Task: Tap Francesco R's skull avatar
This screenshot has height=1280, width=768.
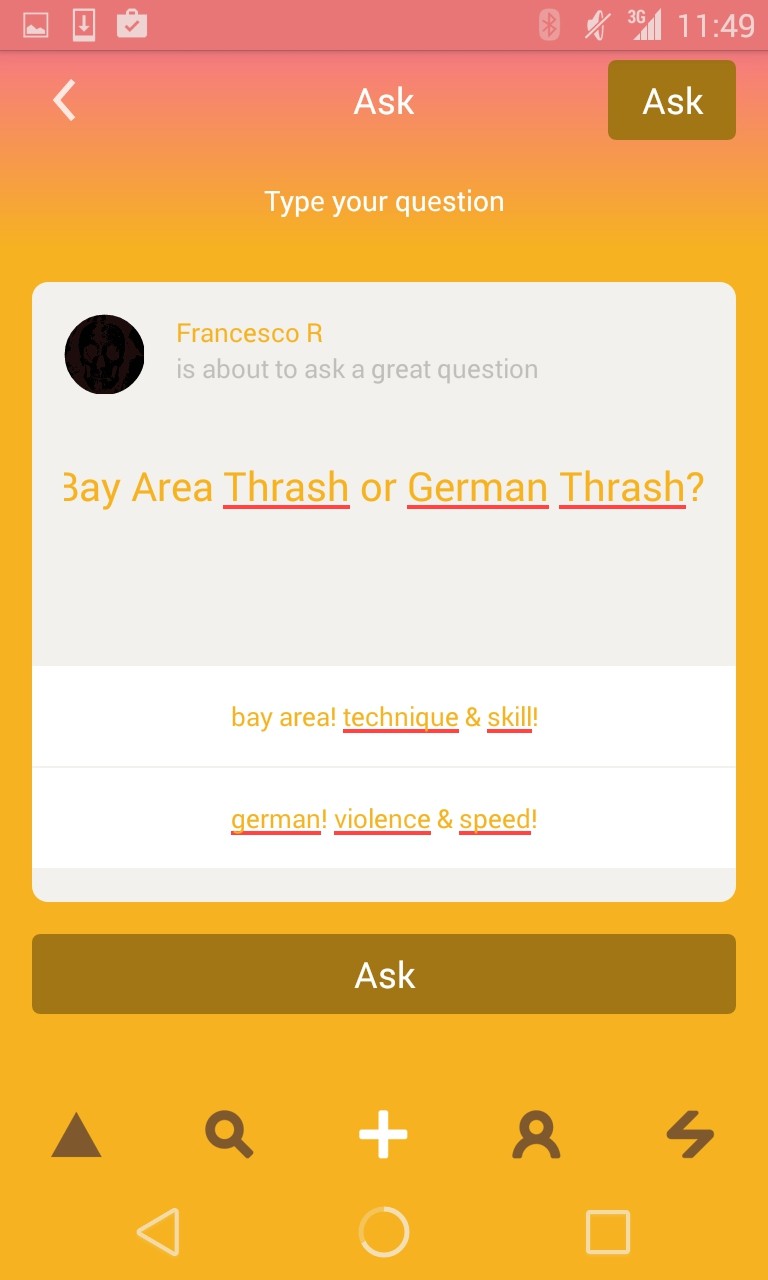Action: coord(105,354)
